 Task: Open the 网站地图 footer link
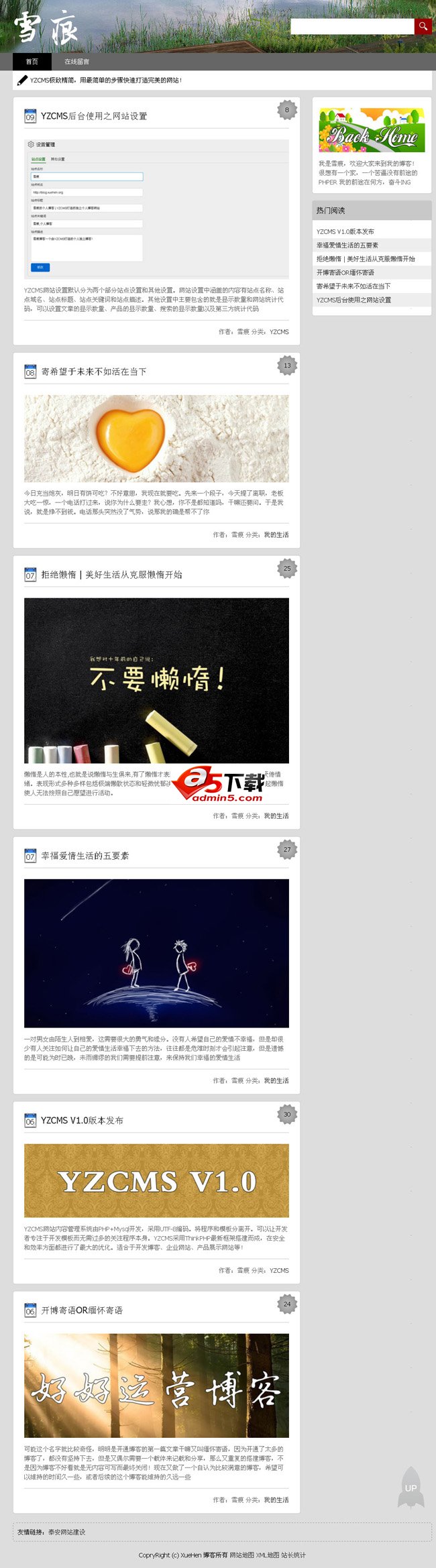point(241,1555)
